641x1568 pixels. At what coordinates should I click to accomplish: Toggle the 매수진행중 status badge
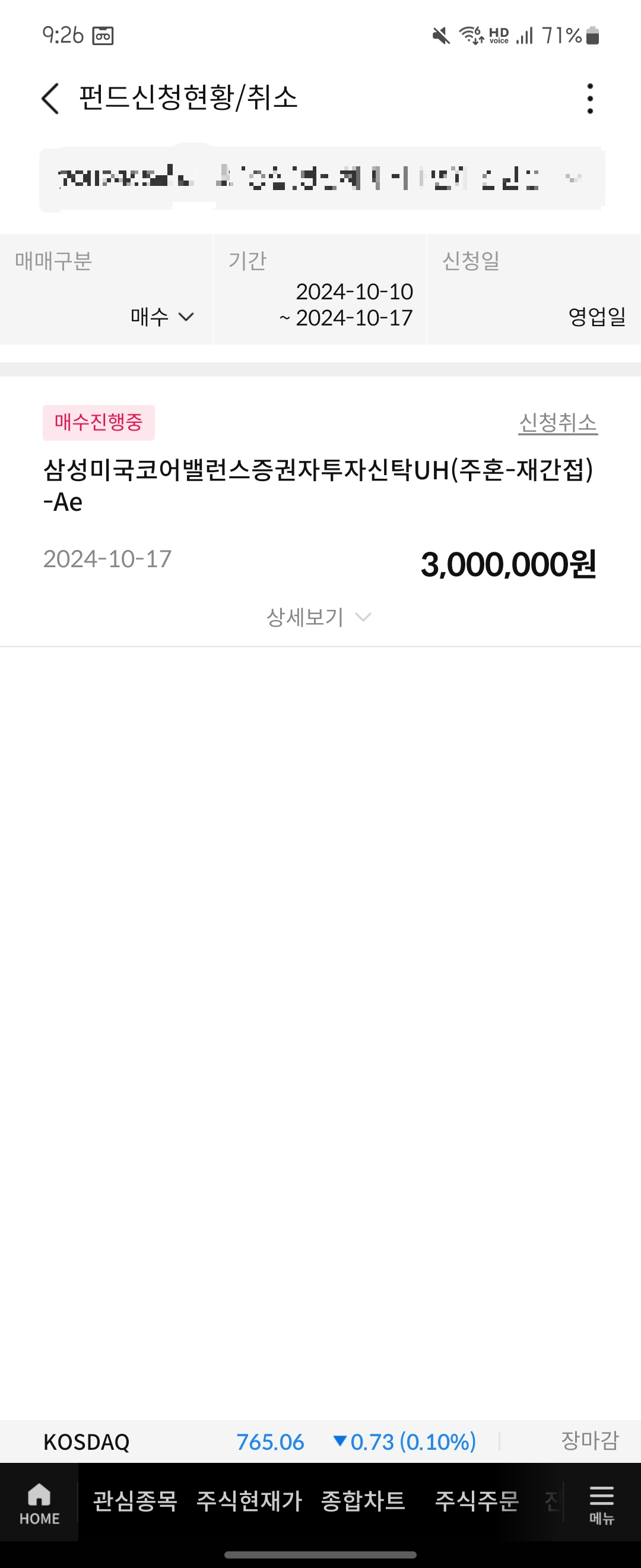coord(99,420)
